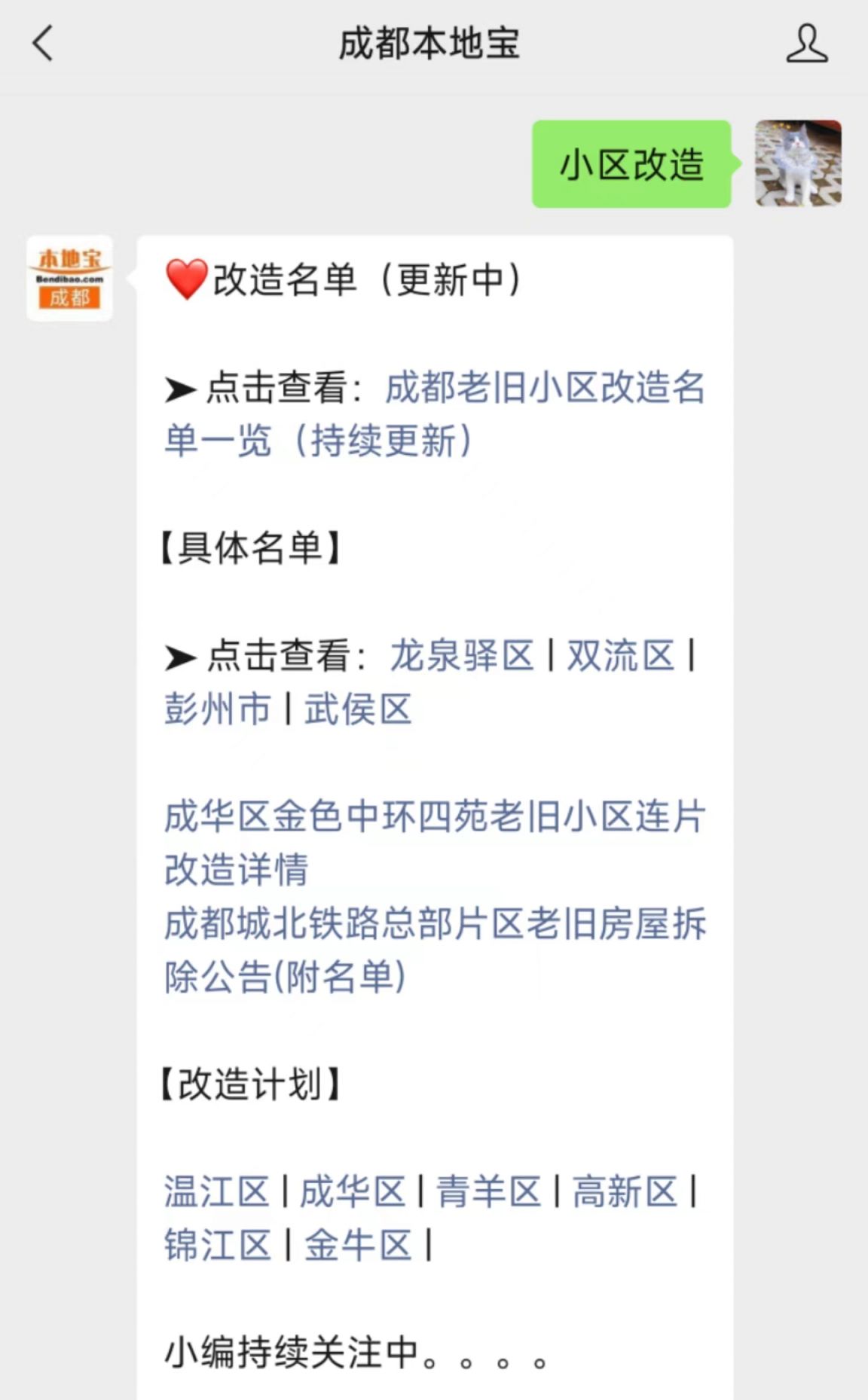Tap the cat photo user avatar
The width and height of the screenshot is (868, 1400).
(x=798, y=163)
